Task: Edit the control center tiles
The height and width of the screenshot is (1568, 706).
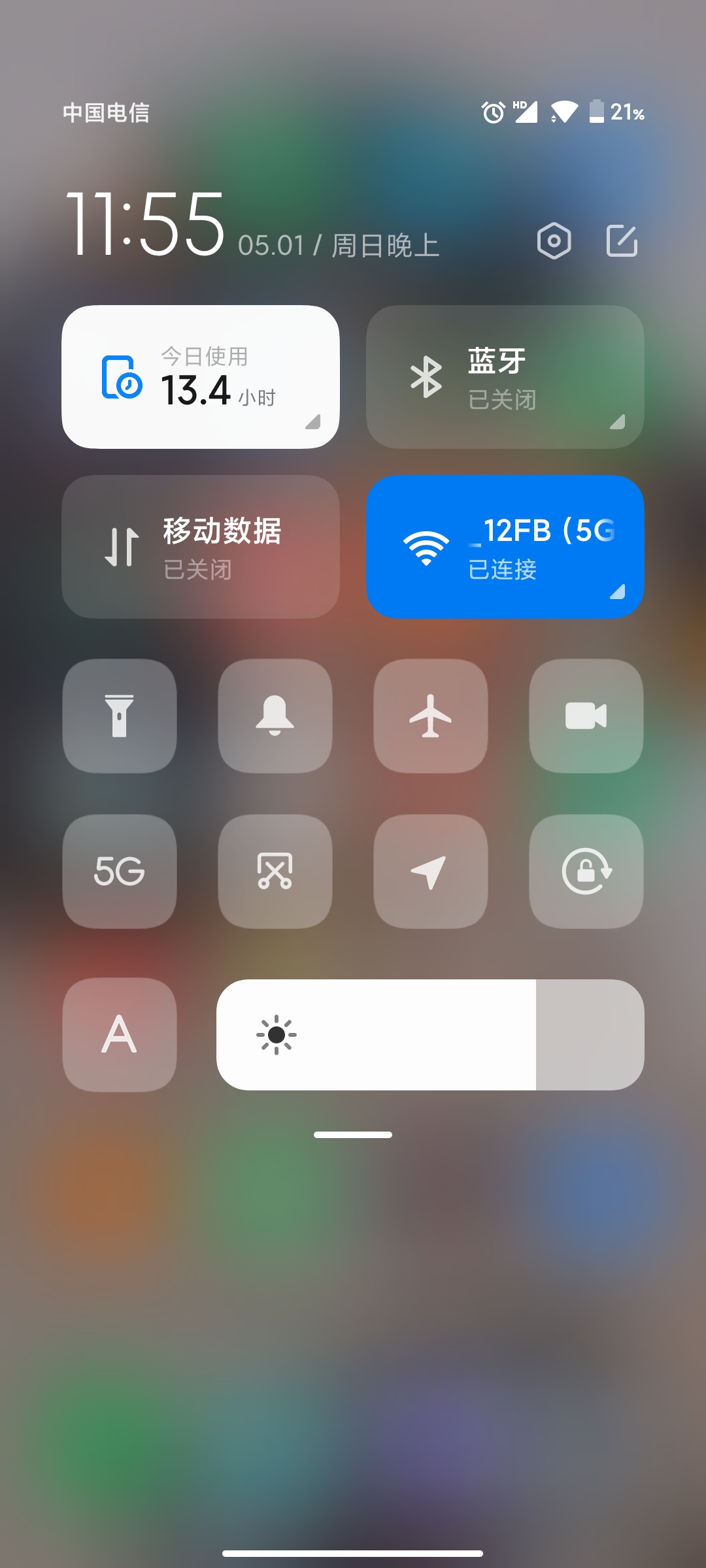Action: 622,241
